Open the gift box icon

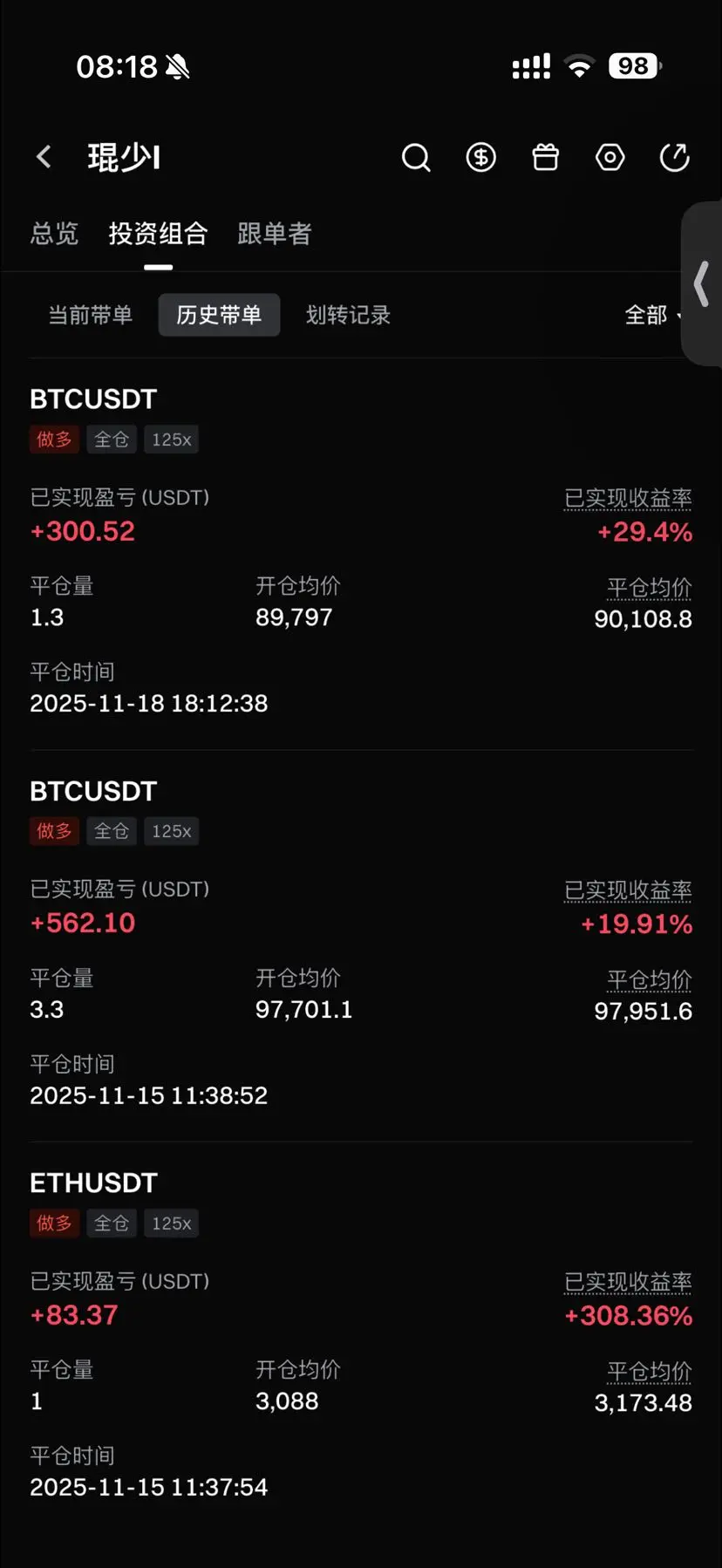545,158
